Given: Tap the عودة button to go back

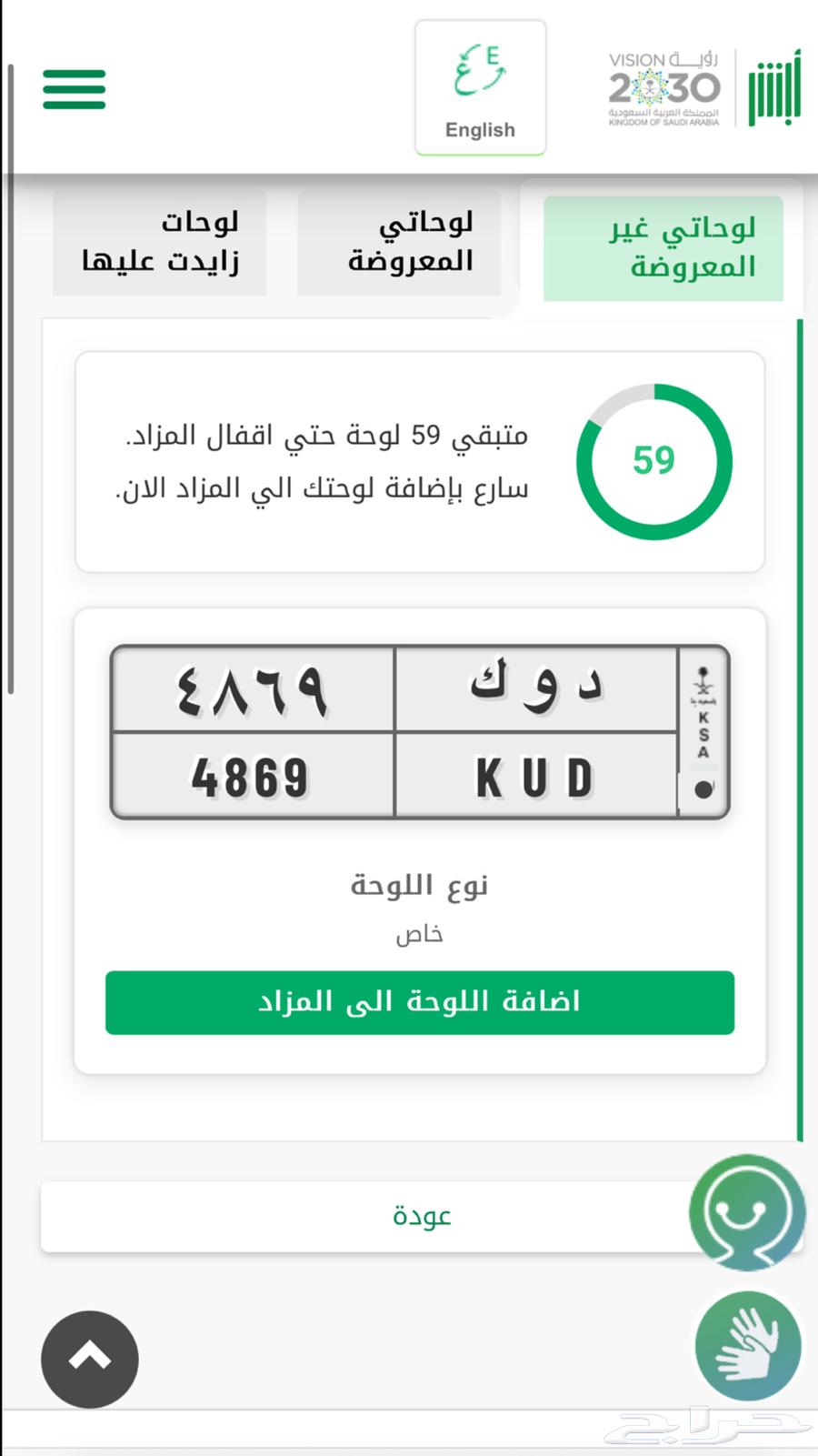Looking at the screenshot, I should pyautogui.click(x=422, y=1216).
